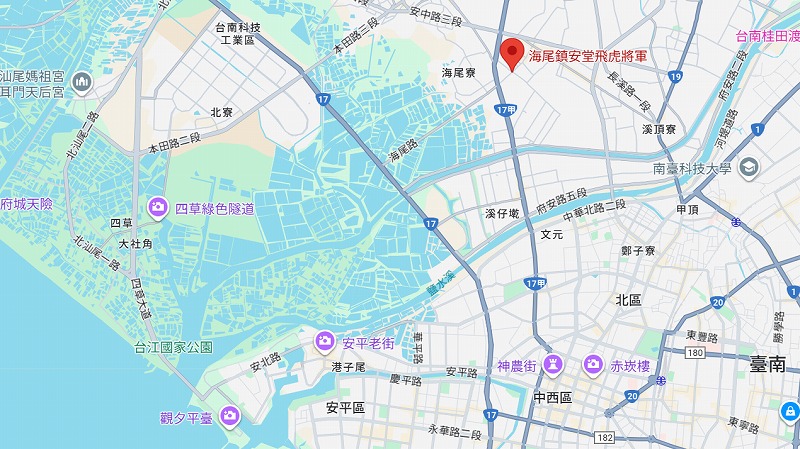This screenshot has height=449, width=800.
Task: Select the 南臺科技大學 school marker
Action: point(749,169)
